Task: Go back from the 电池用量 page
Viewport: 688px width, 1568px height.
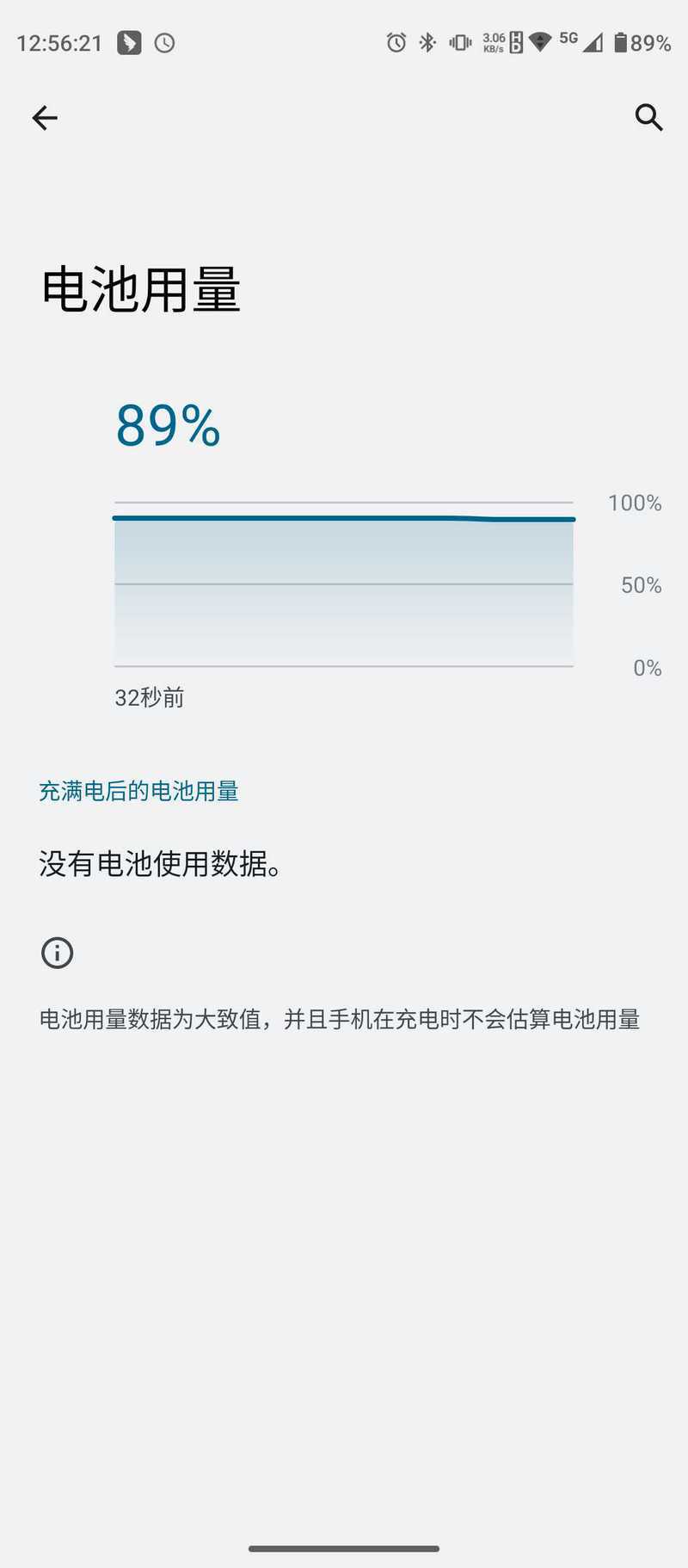Action: coord(45,118)
